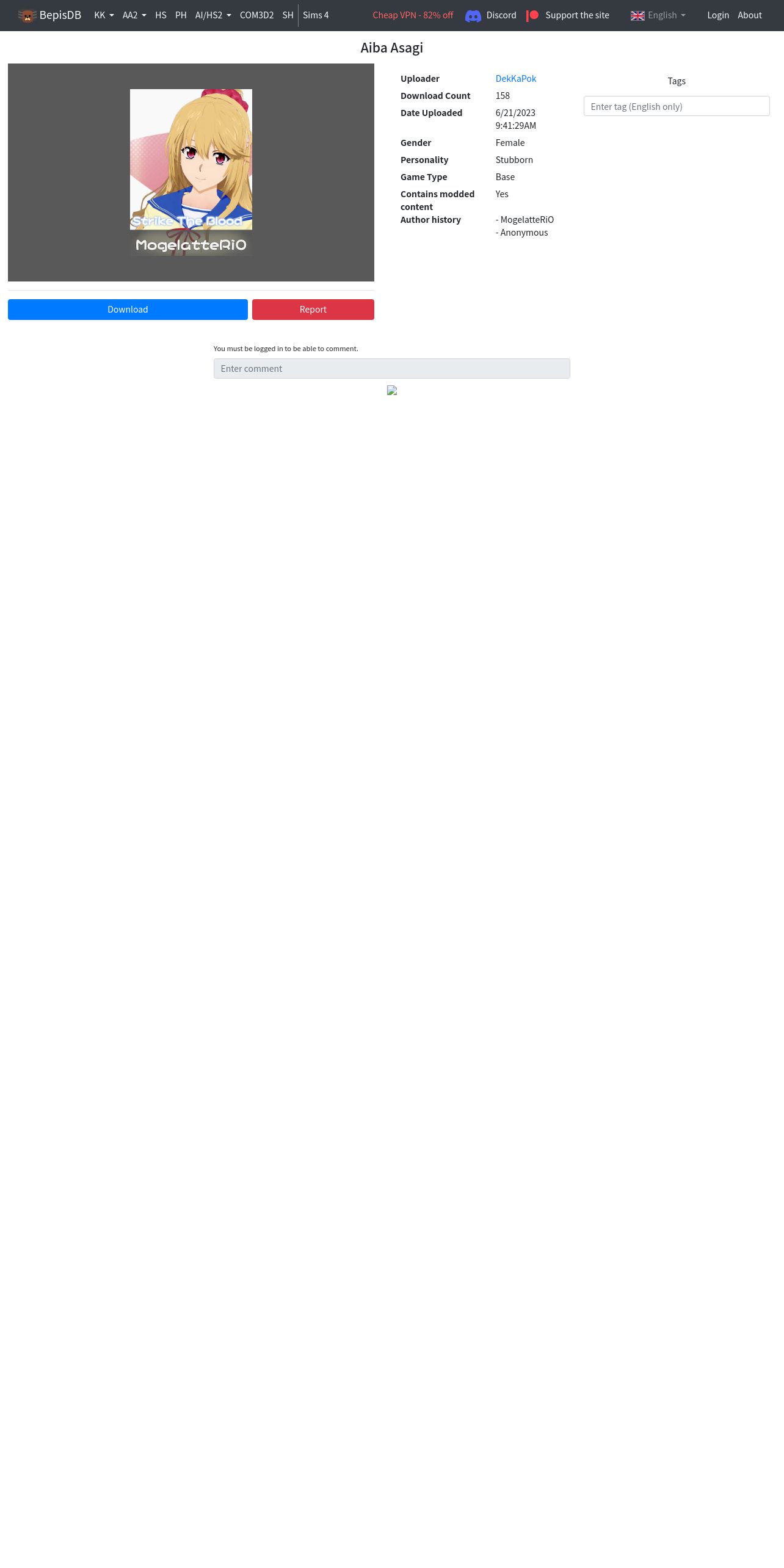Open the About page
This screenshot has height=1568, width=784.
click(x=750, y=15)
